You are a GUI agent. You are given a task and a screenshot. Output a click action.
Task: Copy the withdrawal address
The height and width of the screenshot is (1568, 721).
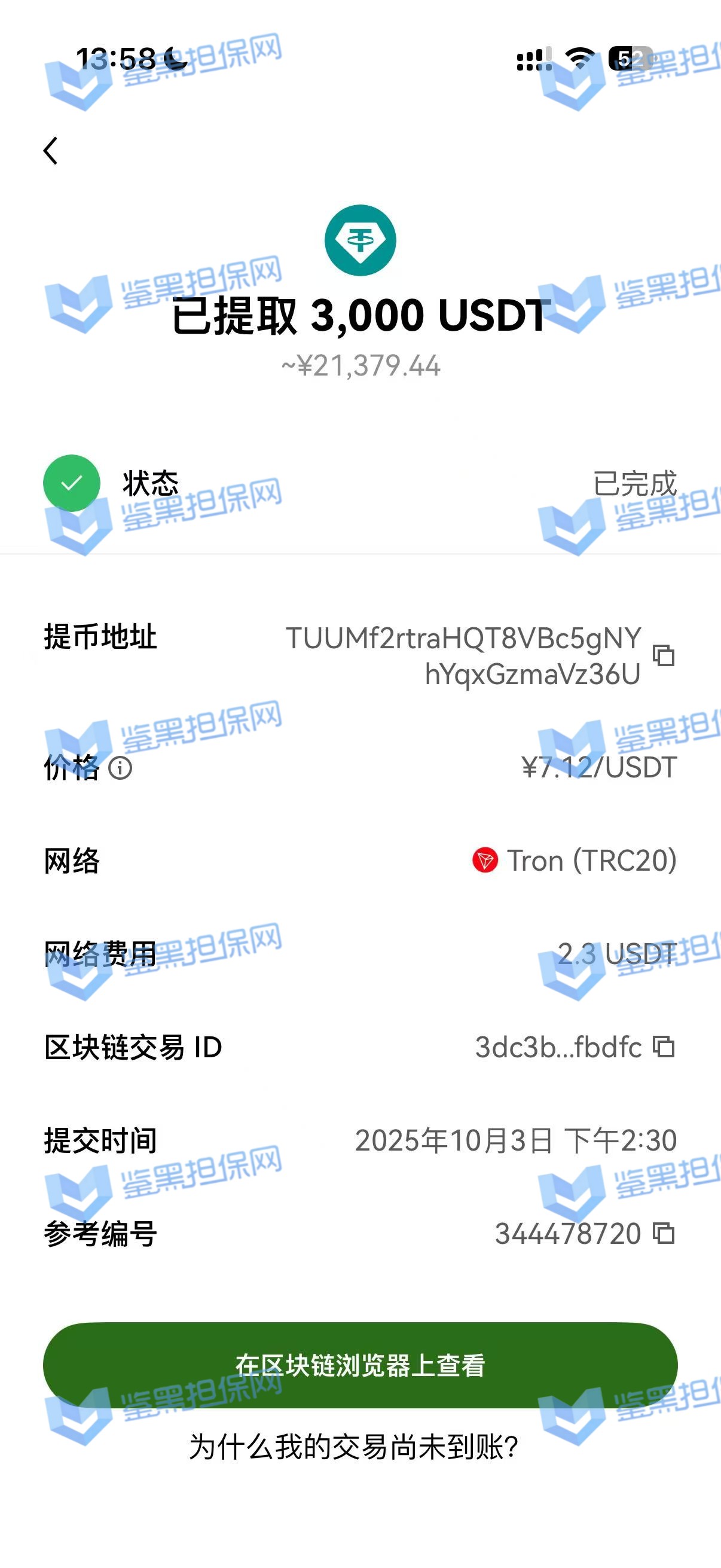pyautogui.click(x=663, y=655)
